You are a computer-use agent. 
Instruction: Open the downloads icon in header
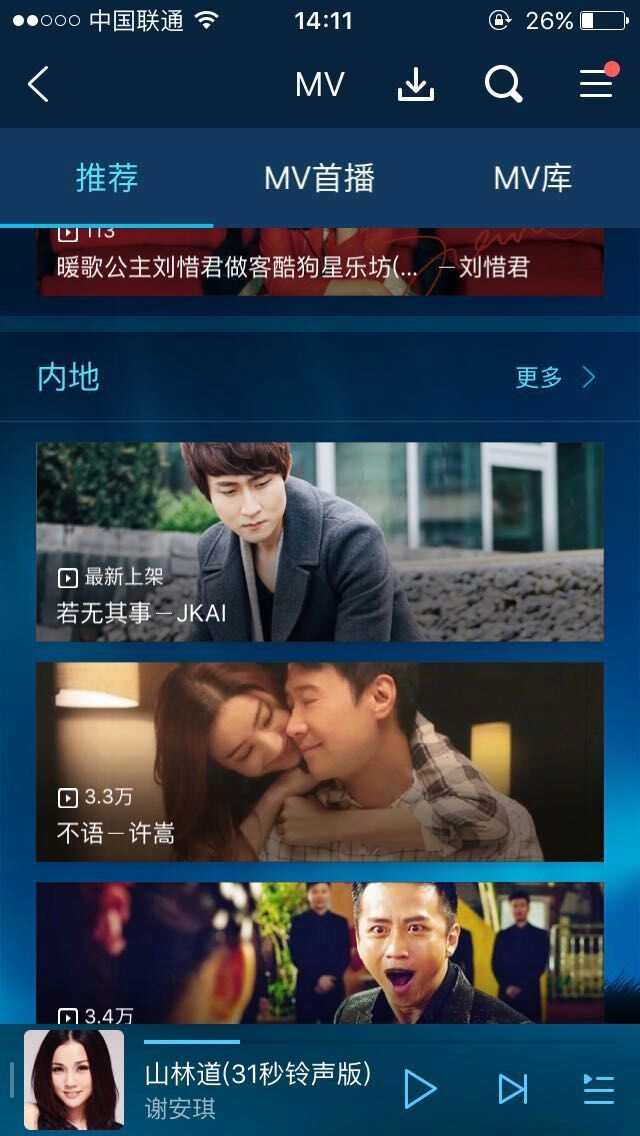click(416, 85)
